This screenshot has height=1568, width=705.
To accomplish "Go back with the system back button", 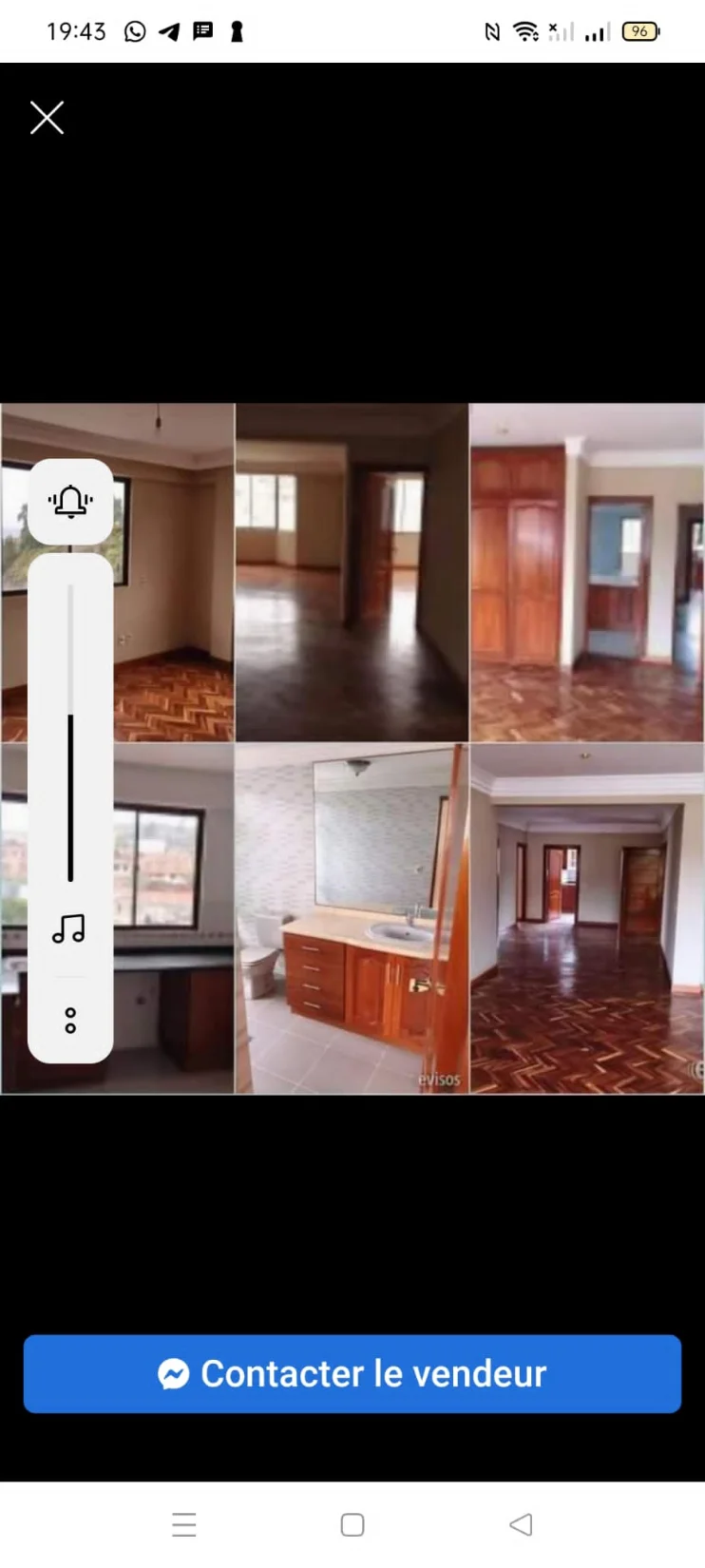I will point(521,1524).
